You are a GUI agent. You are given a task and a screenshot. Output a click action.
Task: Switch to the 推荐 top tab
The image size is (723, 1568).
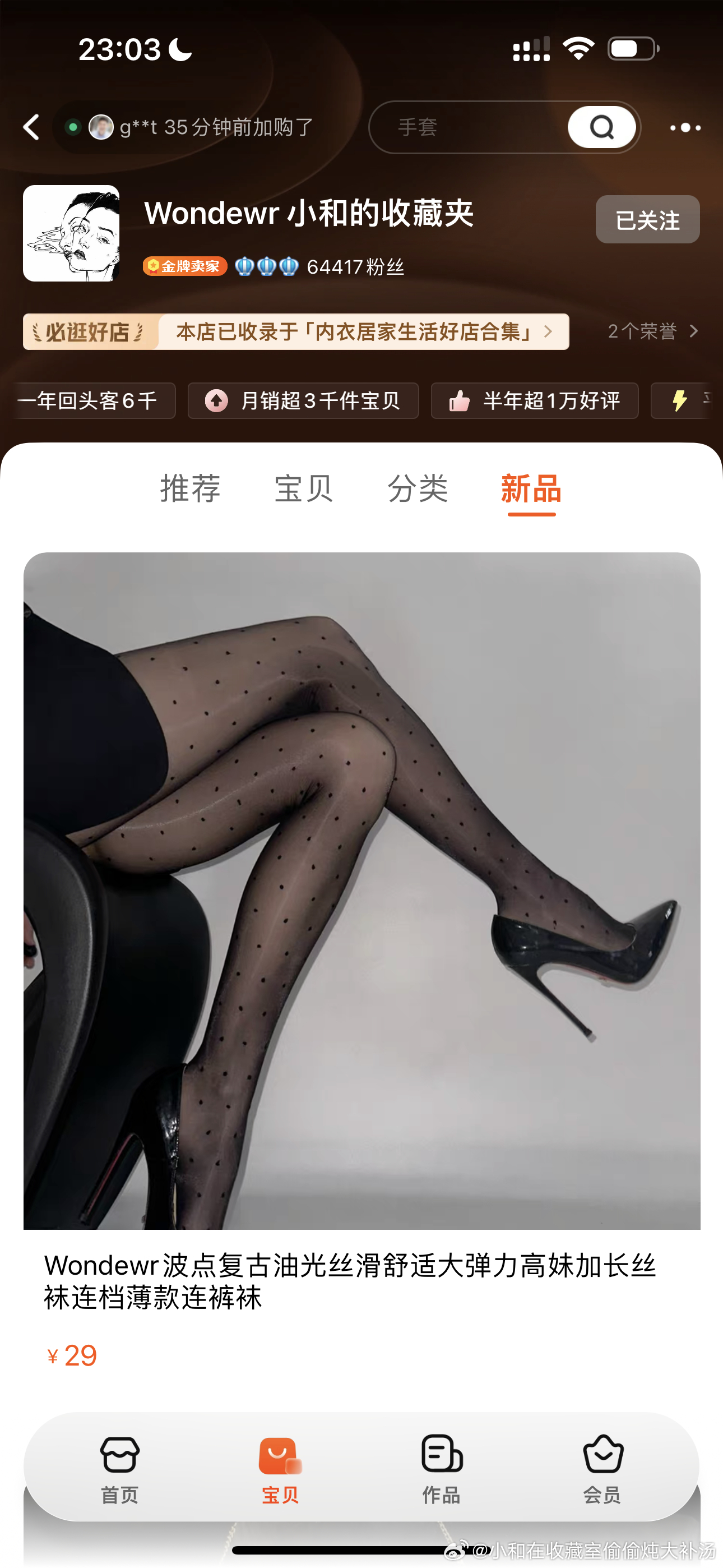tap(190, 489)
